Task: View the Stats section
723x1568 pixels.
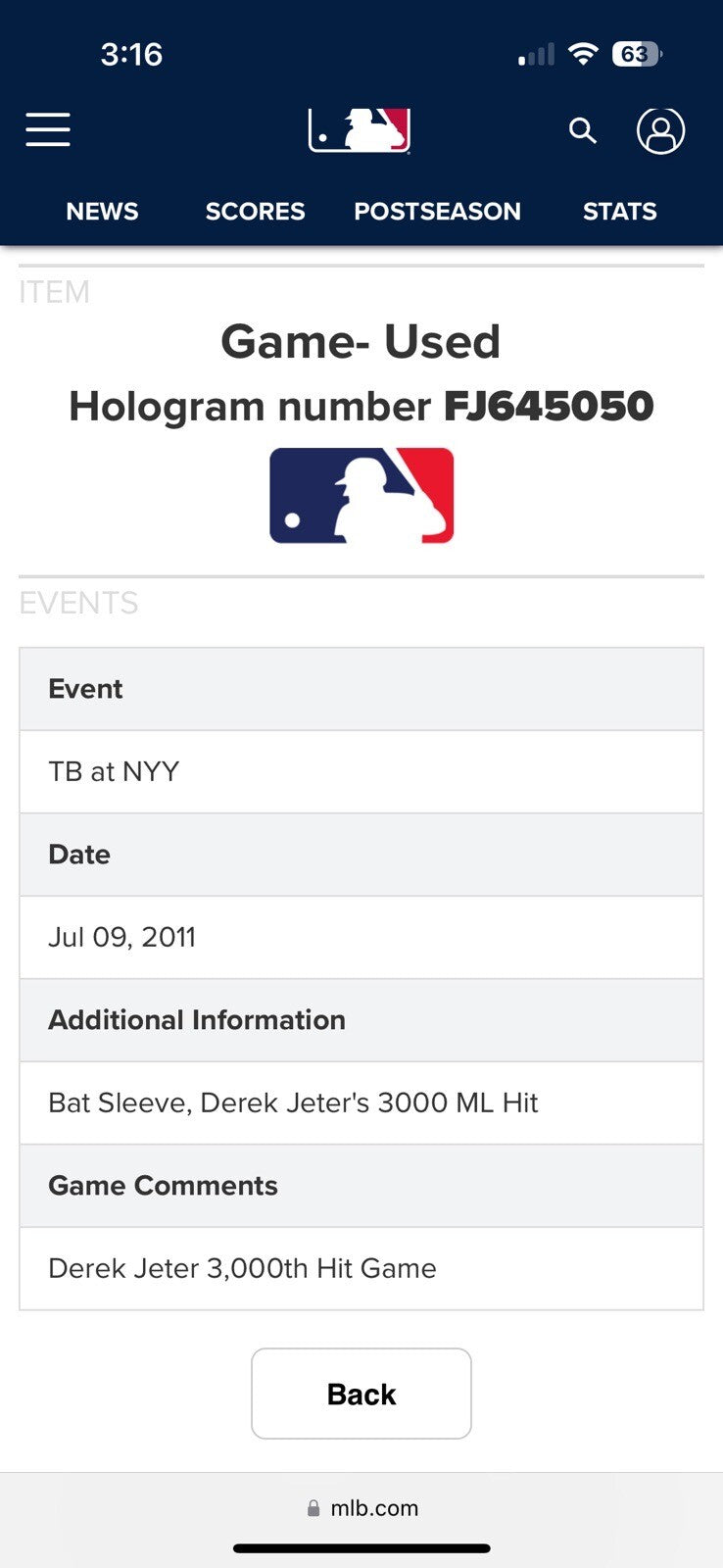Action: 619,212
